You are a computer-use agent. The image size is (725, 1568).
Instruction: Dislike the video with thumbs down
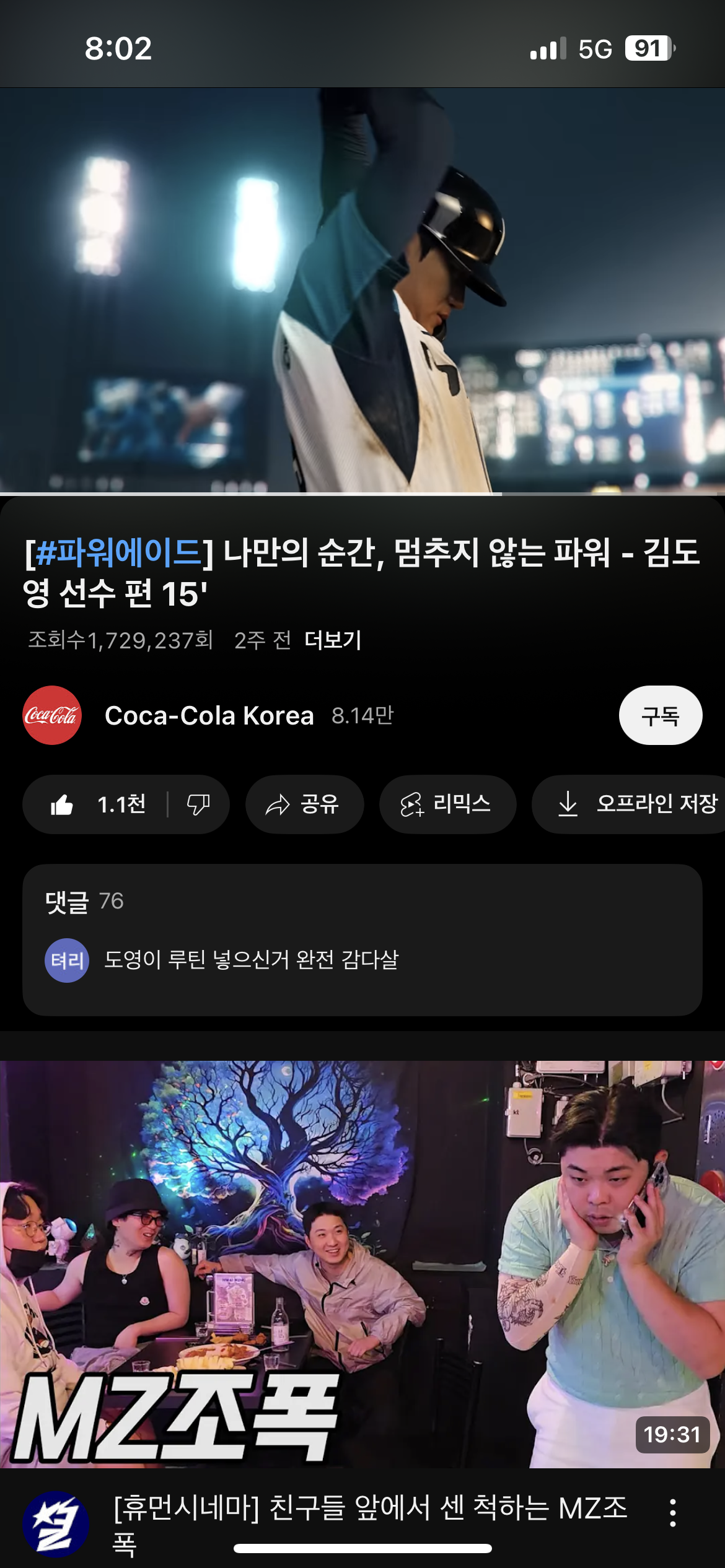pos(198,805)
